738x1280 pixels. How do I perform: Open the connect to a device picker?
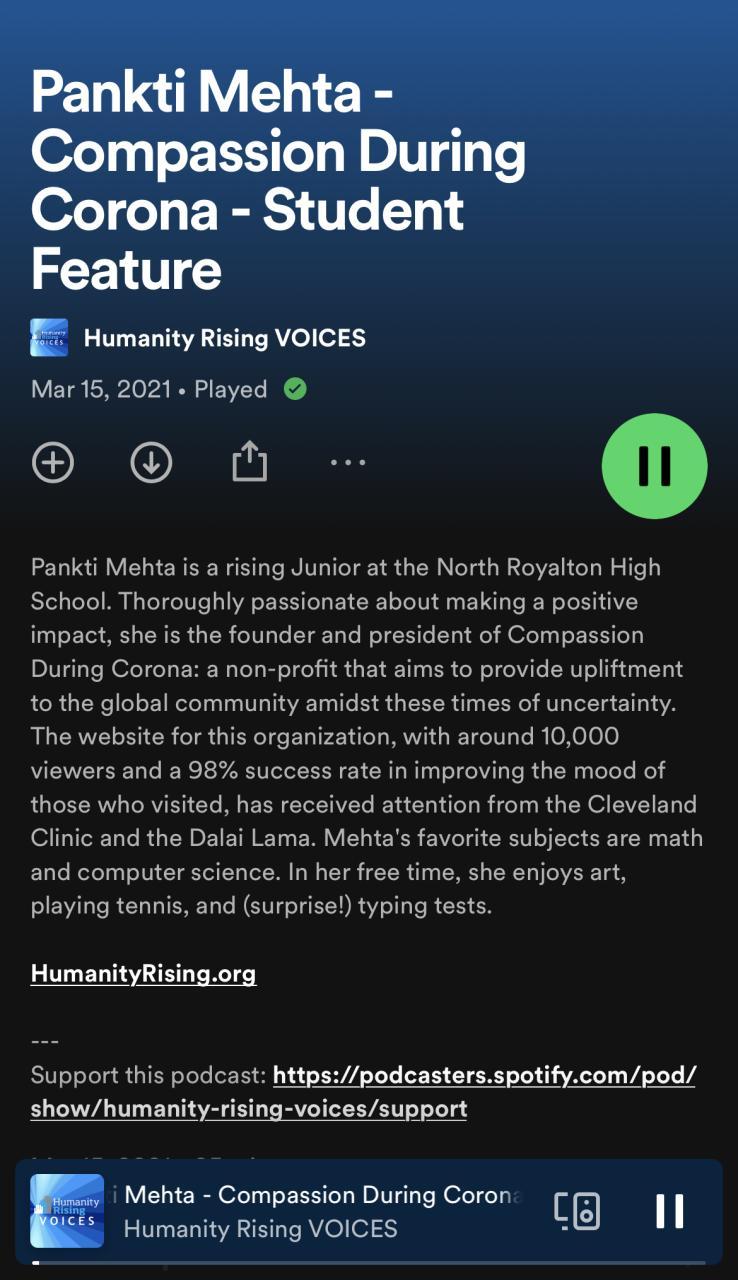click(x=577, y=1211)
